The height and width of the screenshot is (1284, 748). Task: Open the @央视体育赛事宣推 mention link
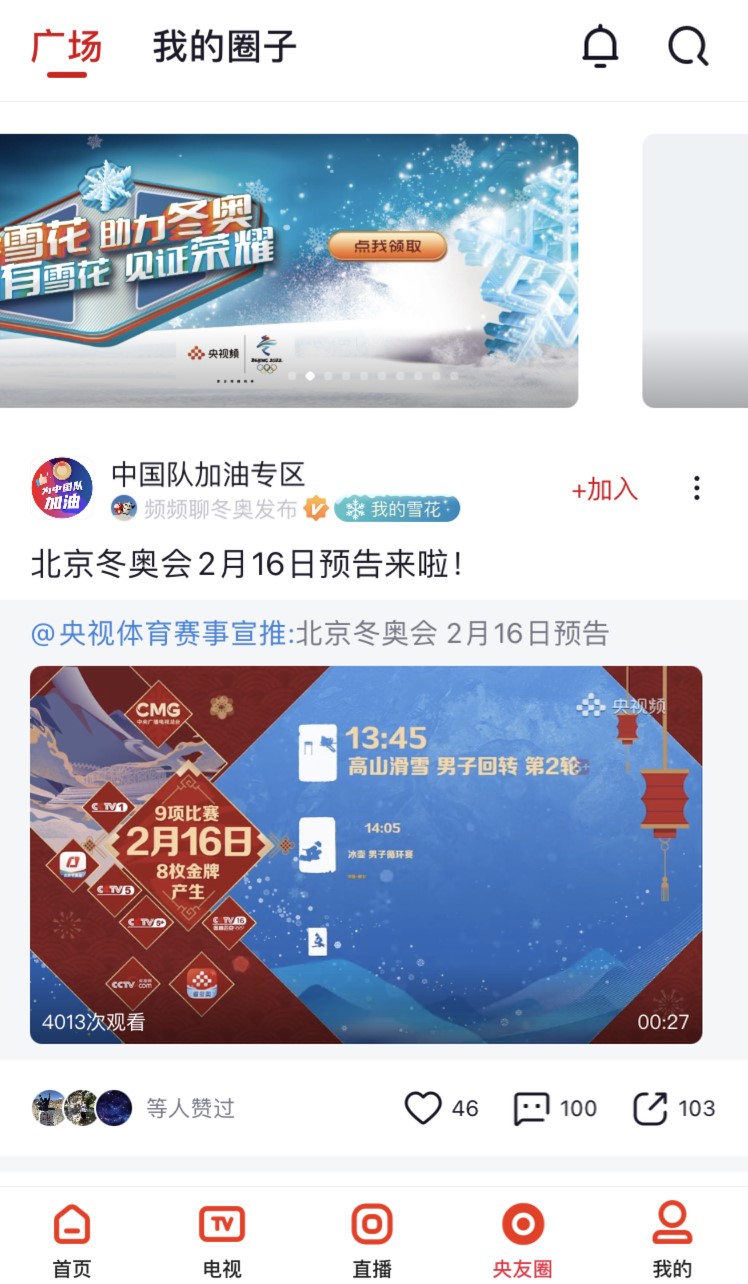[x=158, y=633]
